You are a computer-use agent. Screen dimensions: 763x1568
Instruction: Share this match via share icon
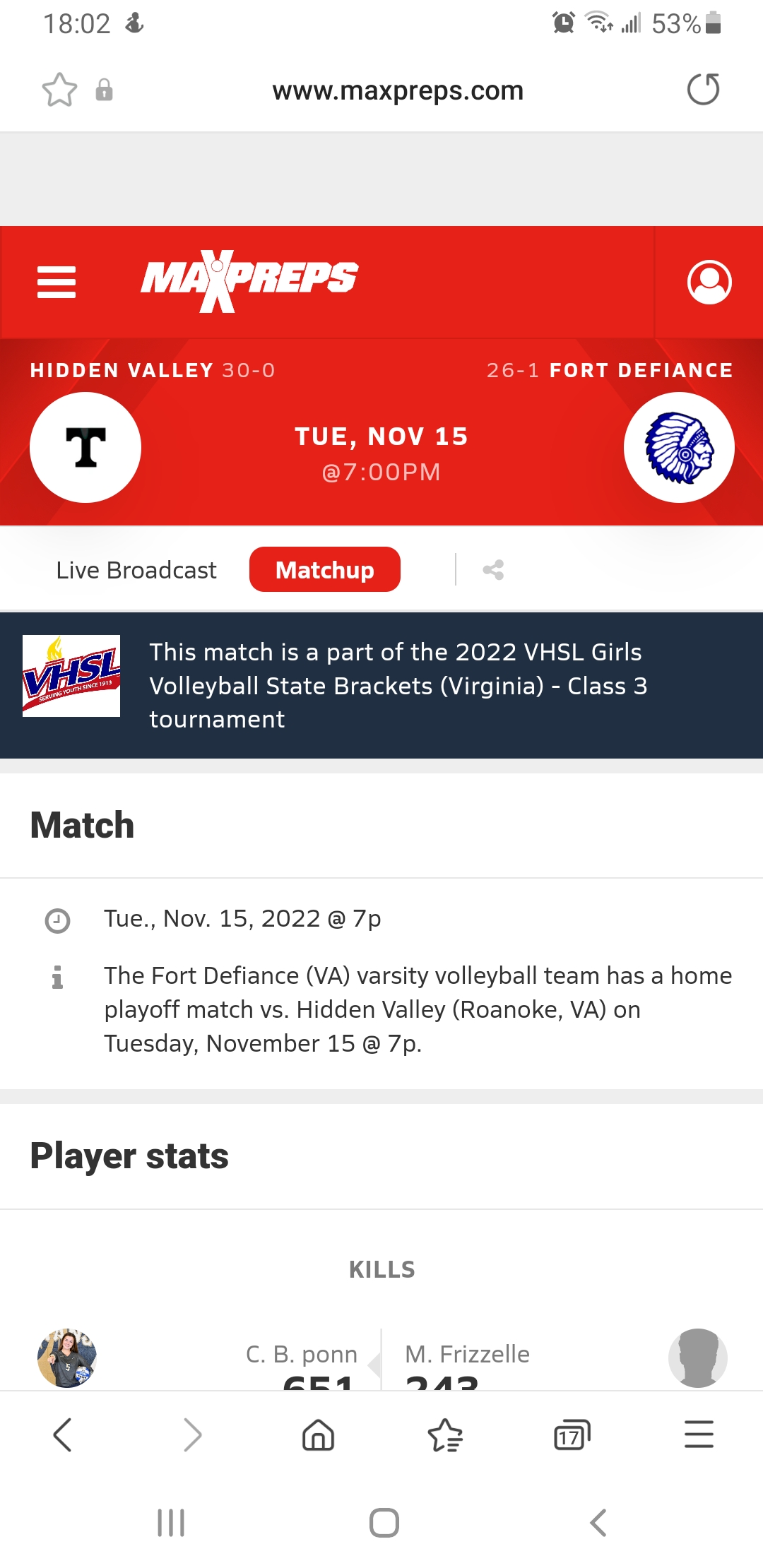tap(493, 570)
